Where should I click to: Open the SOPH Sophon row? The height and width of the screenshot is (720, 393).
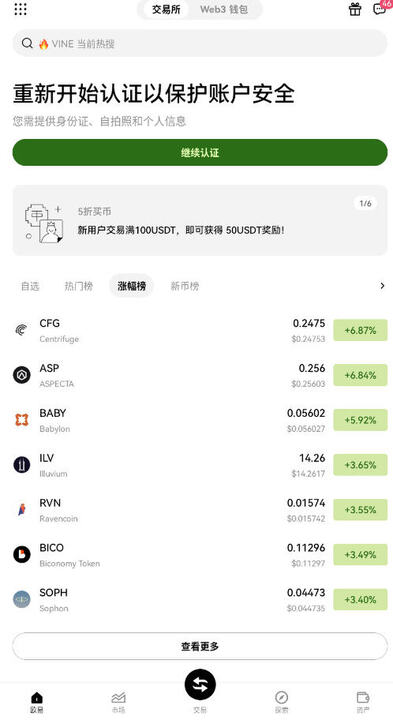[200, 600]
